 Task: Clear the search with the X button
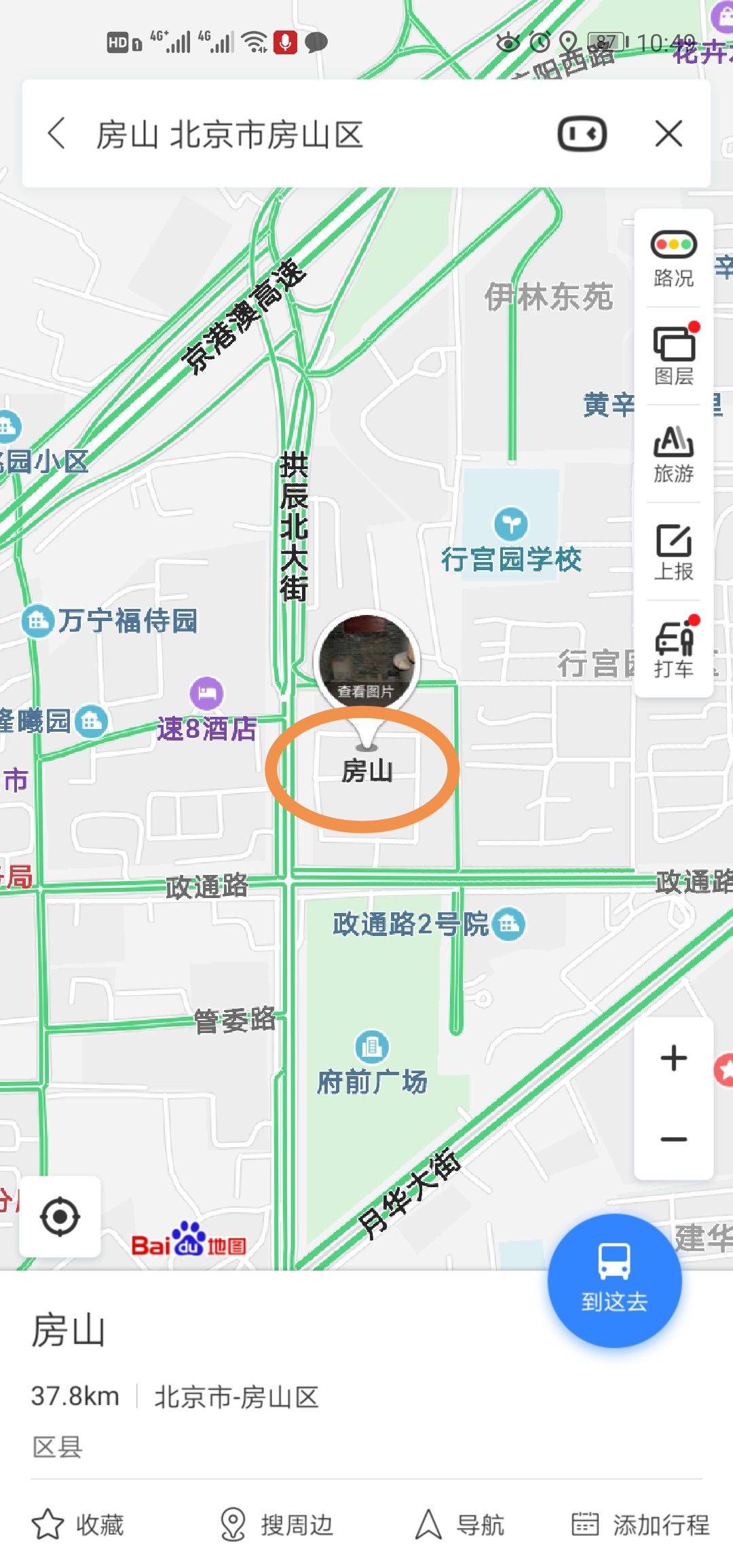(669, 134)
